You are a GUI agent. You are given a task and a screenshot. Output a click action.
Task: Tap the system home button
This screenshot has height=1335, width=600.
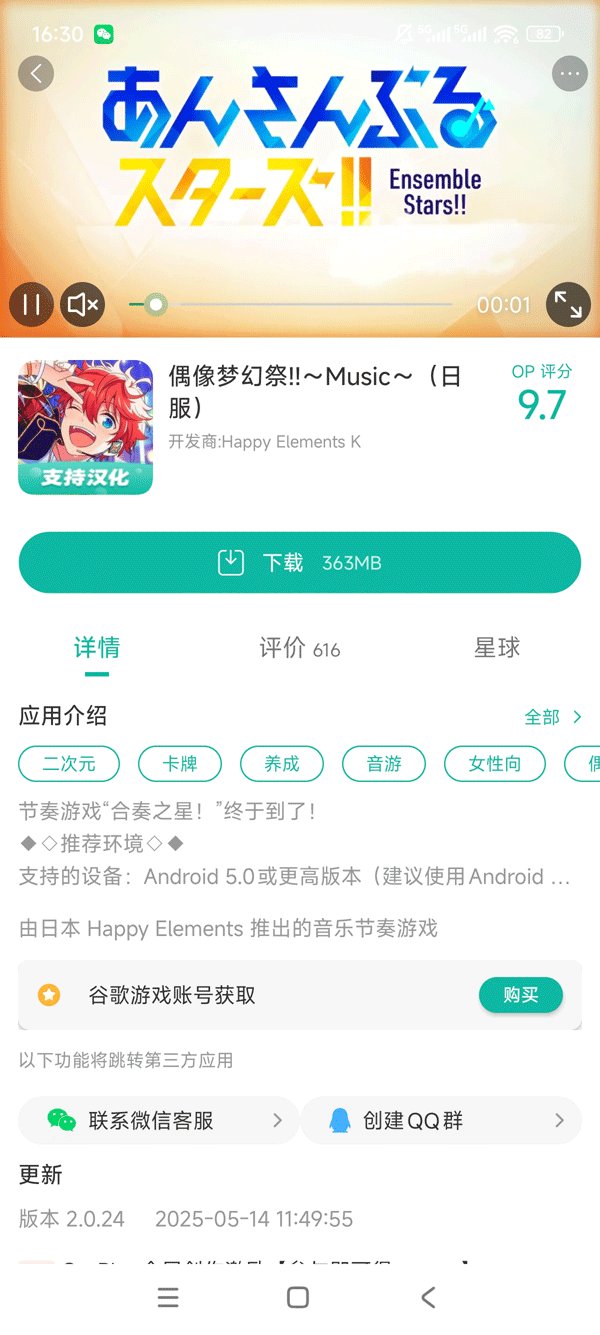tap(297, 1298)
